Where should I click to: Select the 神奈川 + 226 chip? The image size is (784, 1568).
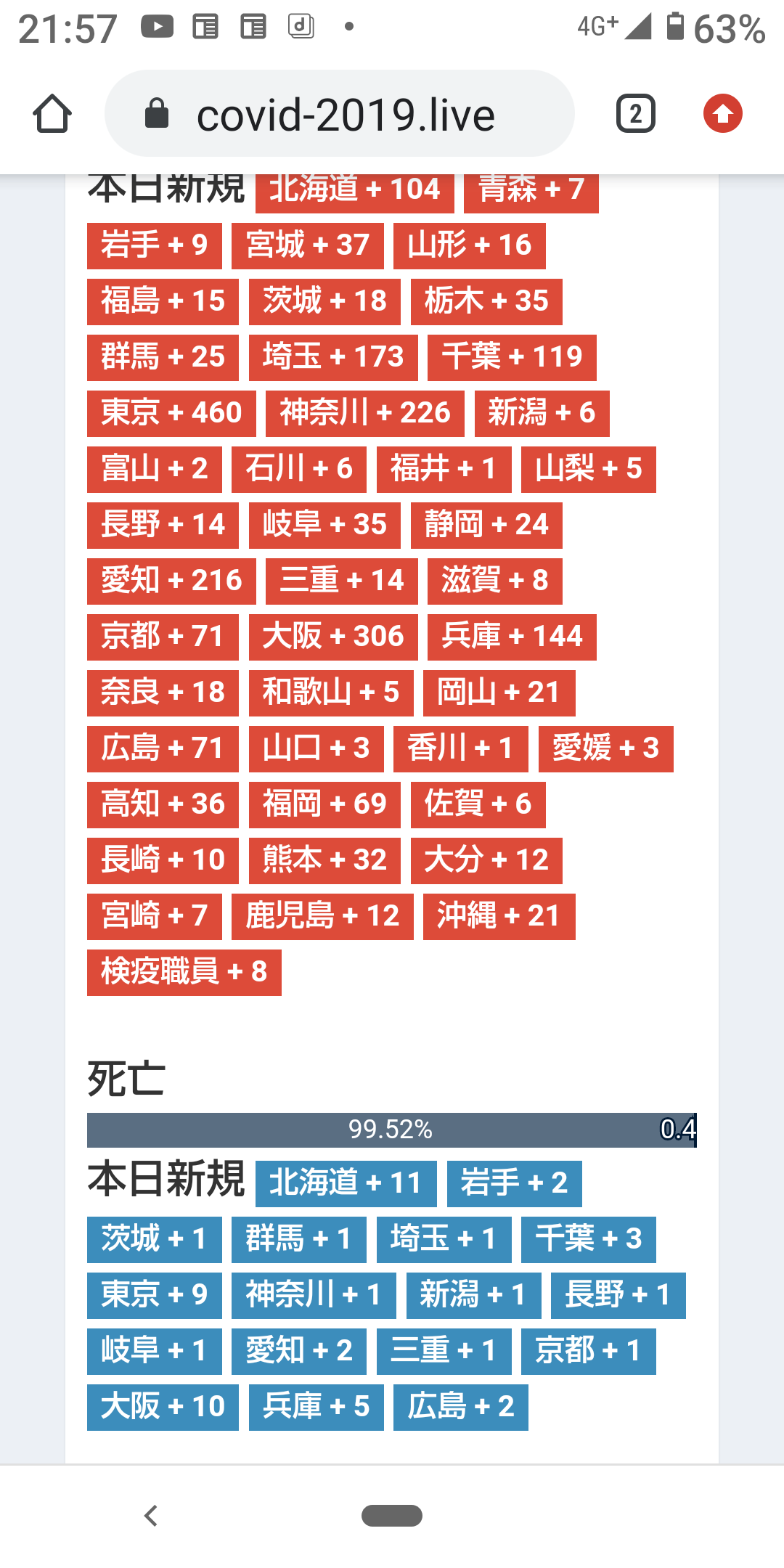(365, 413)
